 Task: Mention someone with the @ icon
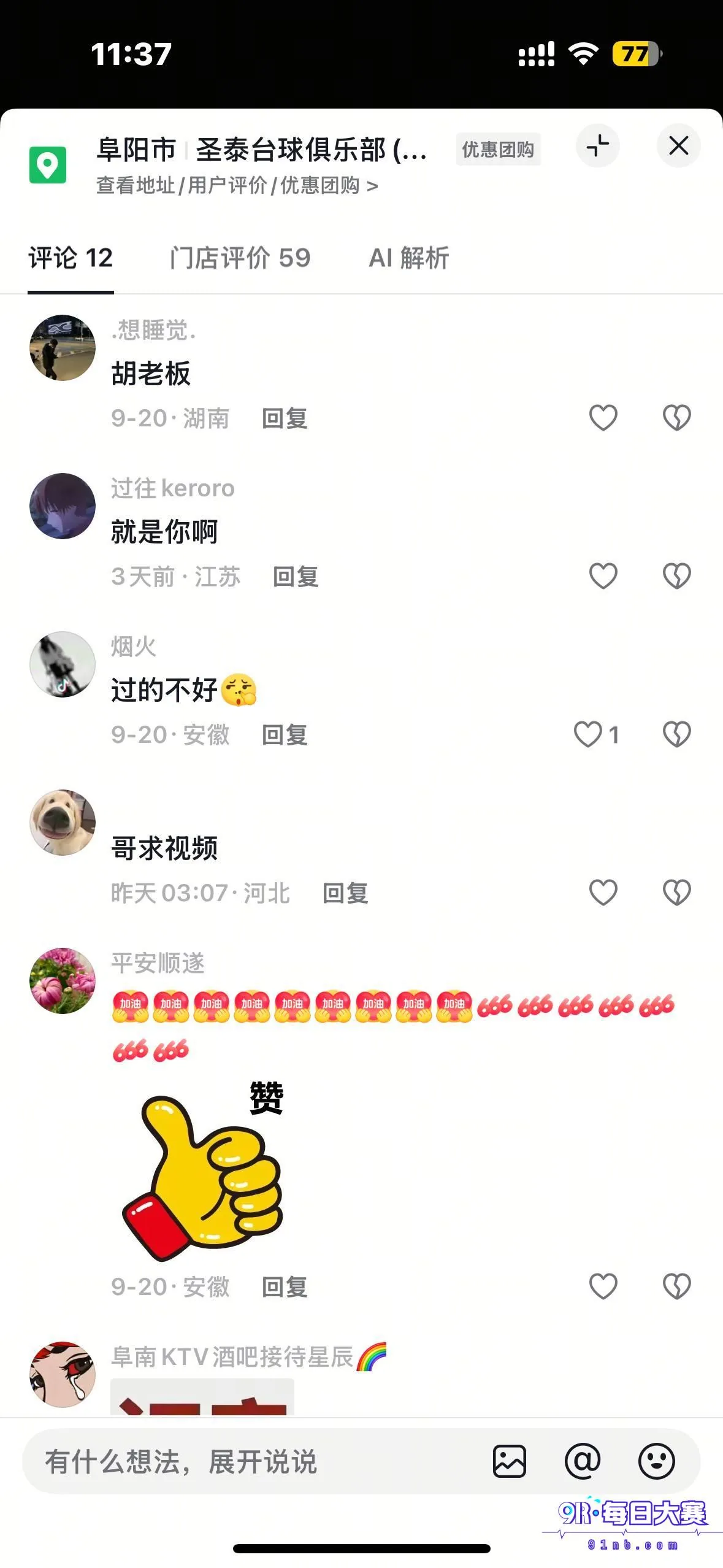583,1461
